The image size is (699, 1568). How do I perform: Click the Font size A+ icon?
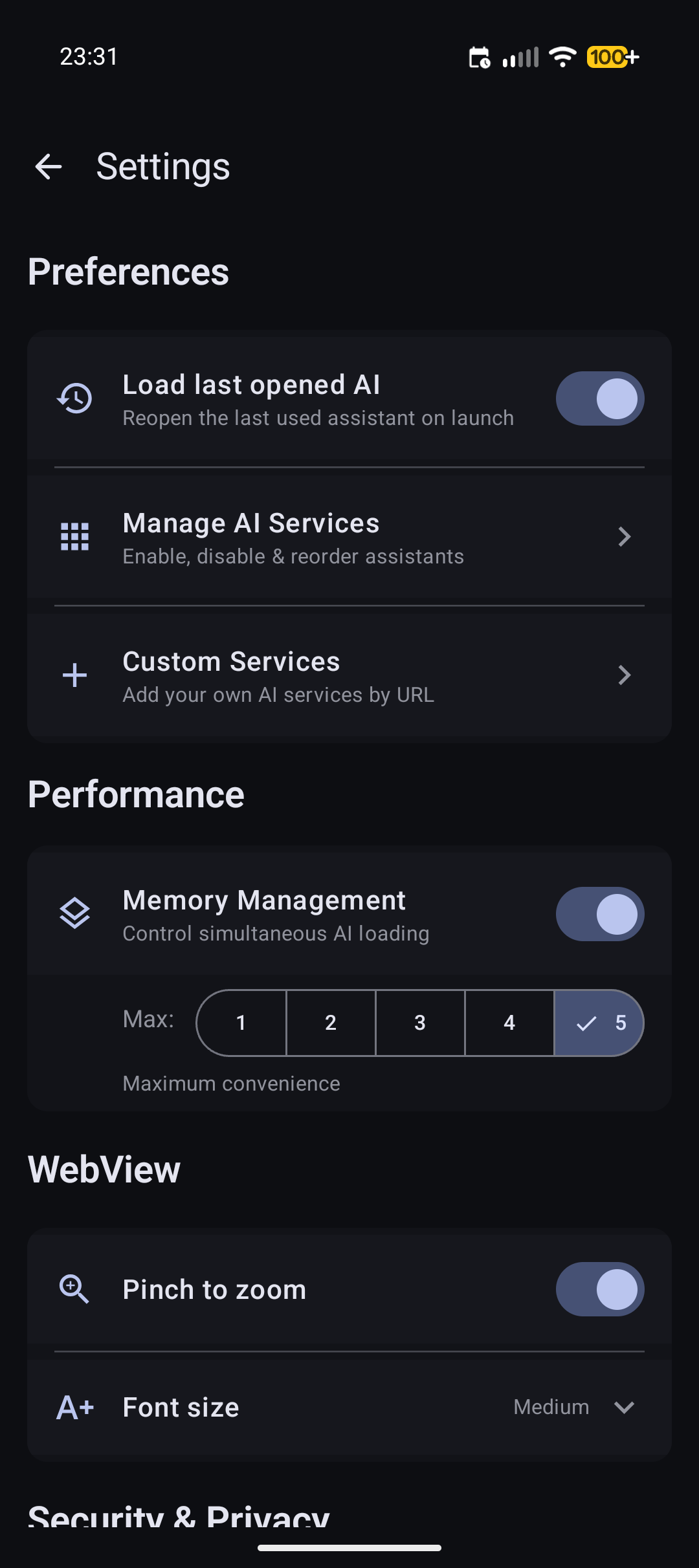pyautogui.click(x=74, y=1407)
